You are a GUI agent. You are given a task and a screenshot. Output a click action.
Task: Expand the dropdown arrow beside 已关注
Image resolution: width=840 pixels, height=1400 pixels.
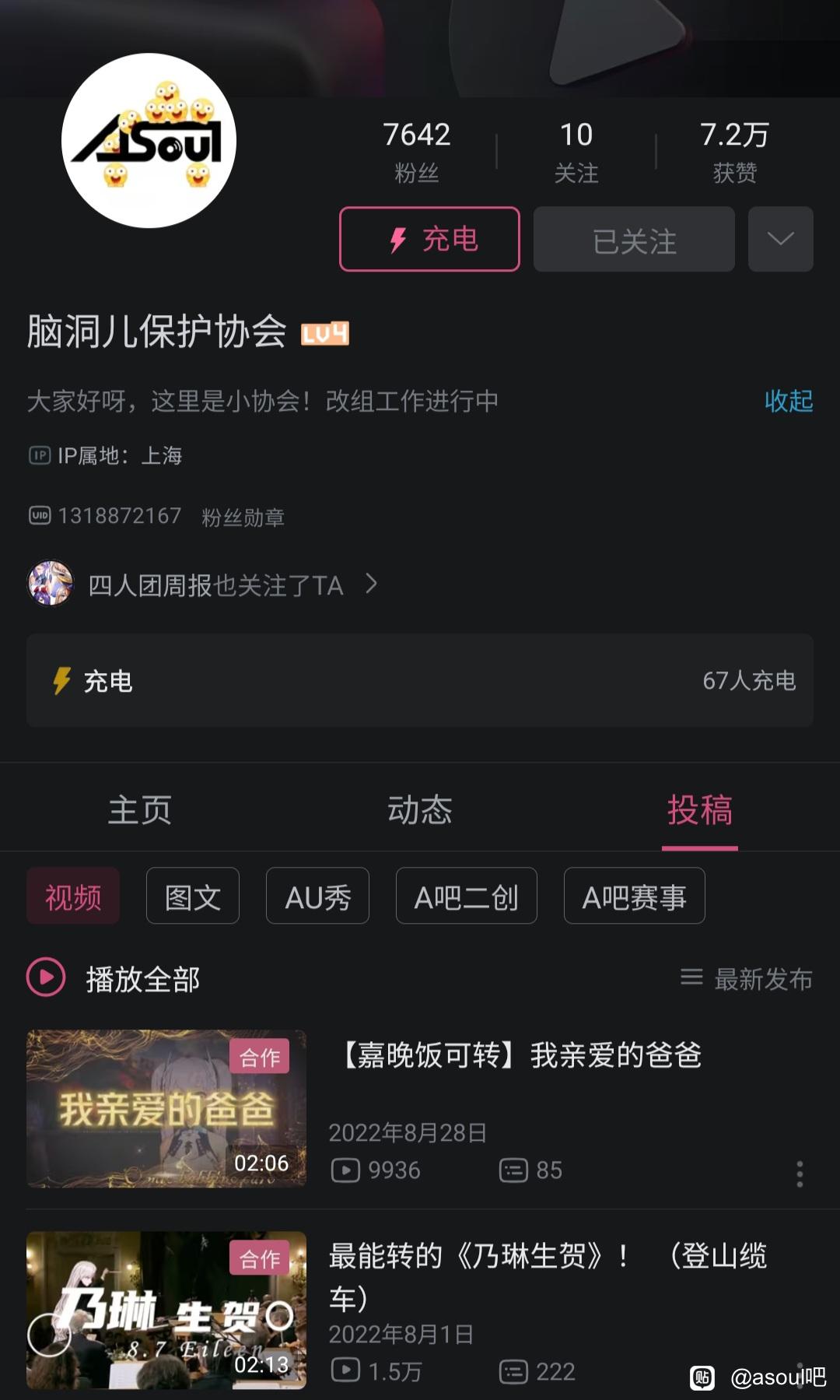[780, 239]
